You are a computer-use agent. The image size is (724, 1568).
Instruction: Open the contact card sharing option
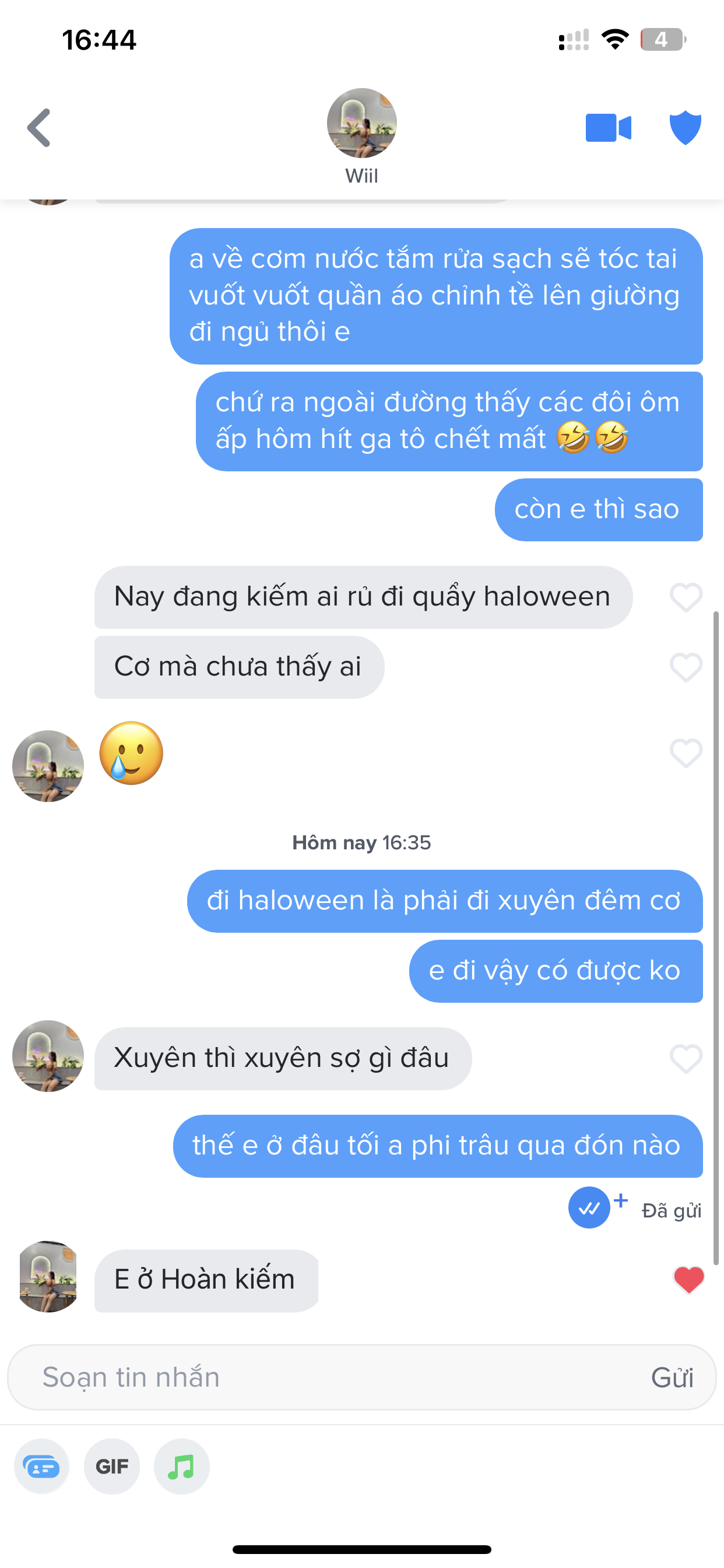(41, 1467)
